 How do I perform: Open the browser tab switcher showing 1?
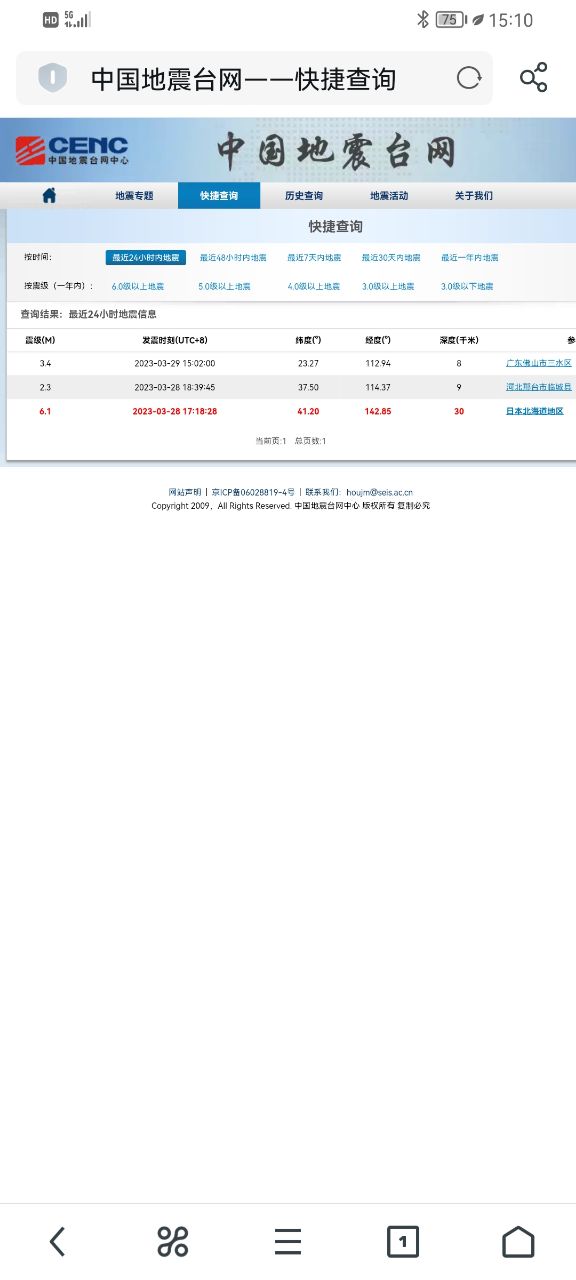tap(403, 1242)
